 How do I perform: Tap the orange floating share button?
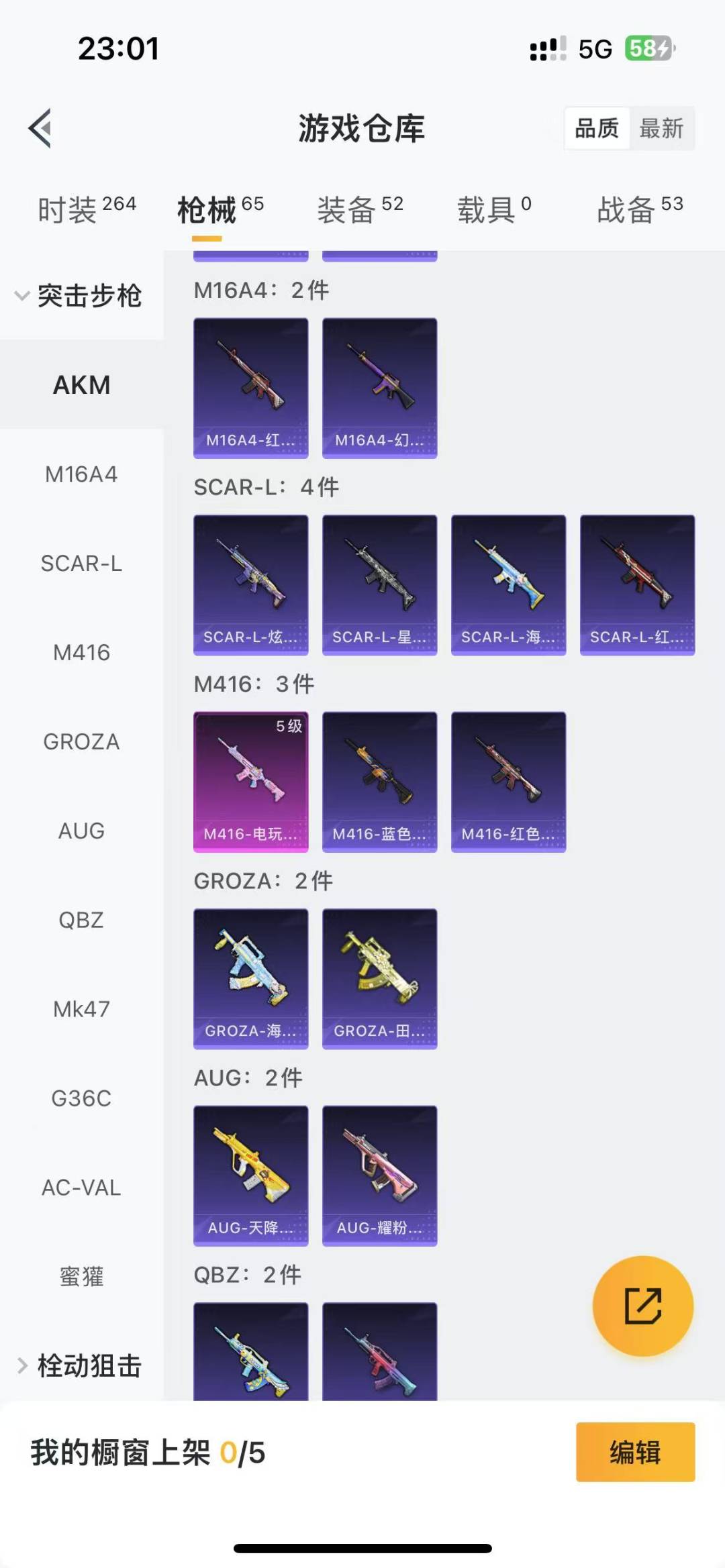[x=643, y=1306]
